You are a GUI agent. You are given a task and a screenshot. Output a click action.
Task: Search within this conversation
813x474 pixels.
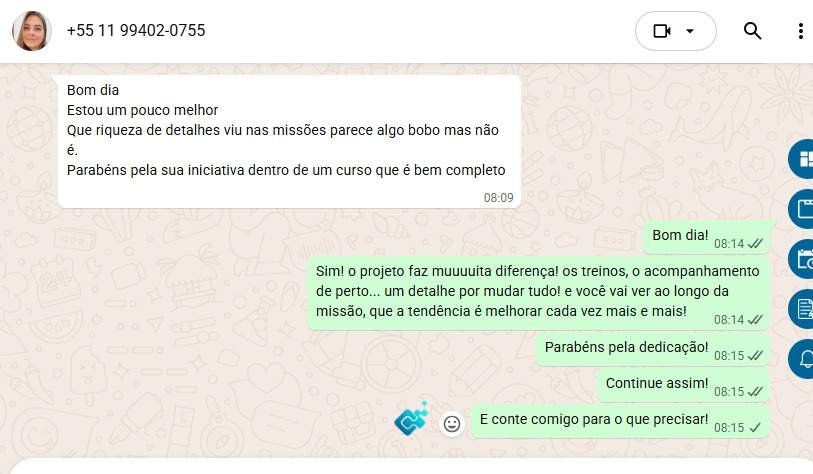pyautogui.click(x=753, y=31)
